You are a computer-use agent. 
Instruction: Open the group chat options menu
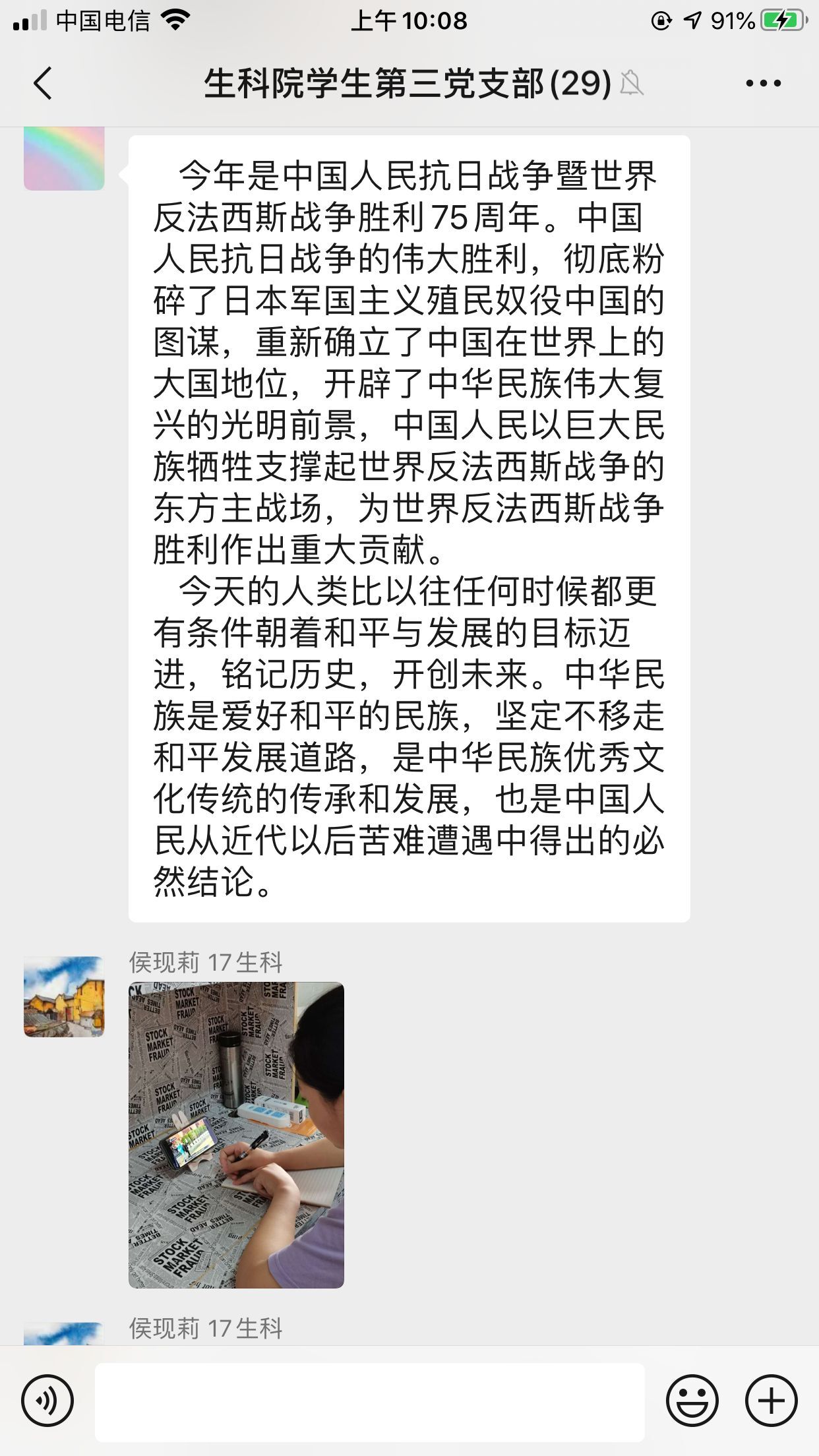[763, 84]
